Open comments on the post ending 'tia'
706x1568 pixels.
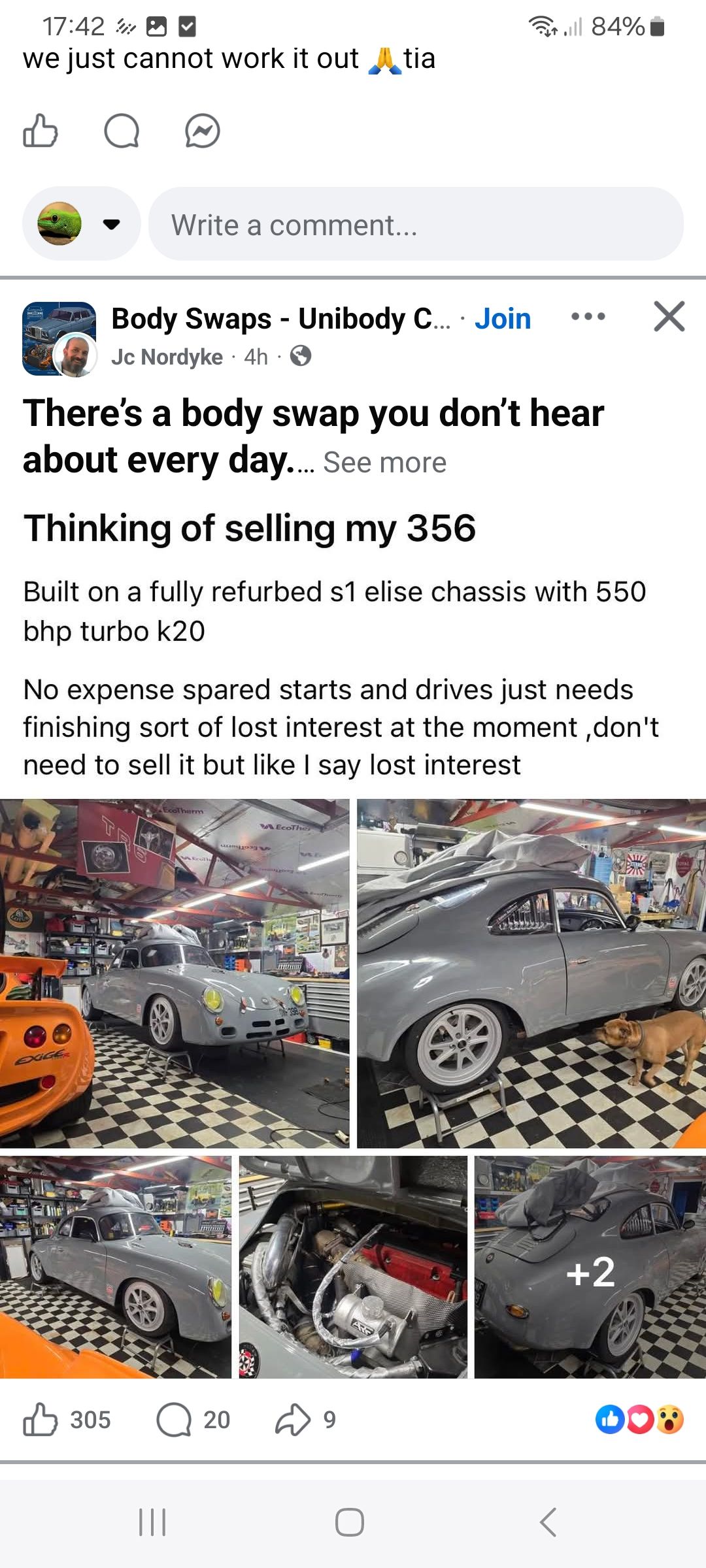click(x=122, y=131)
